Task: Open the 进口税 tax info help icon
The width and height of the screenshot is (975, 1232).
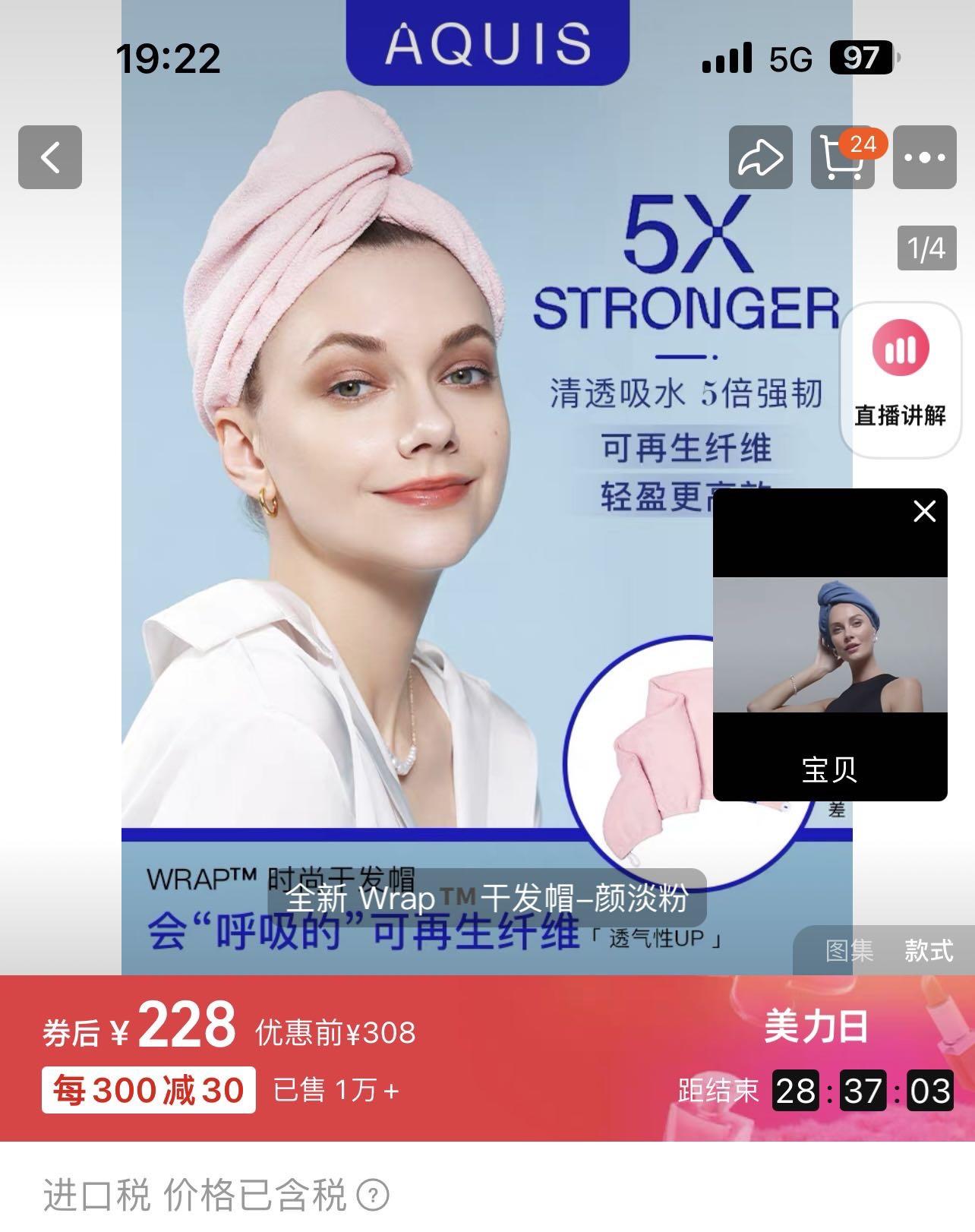Action: [373, 1195]
